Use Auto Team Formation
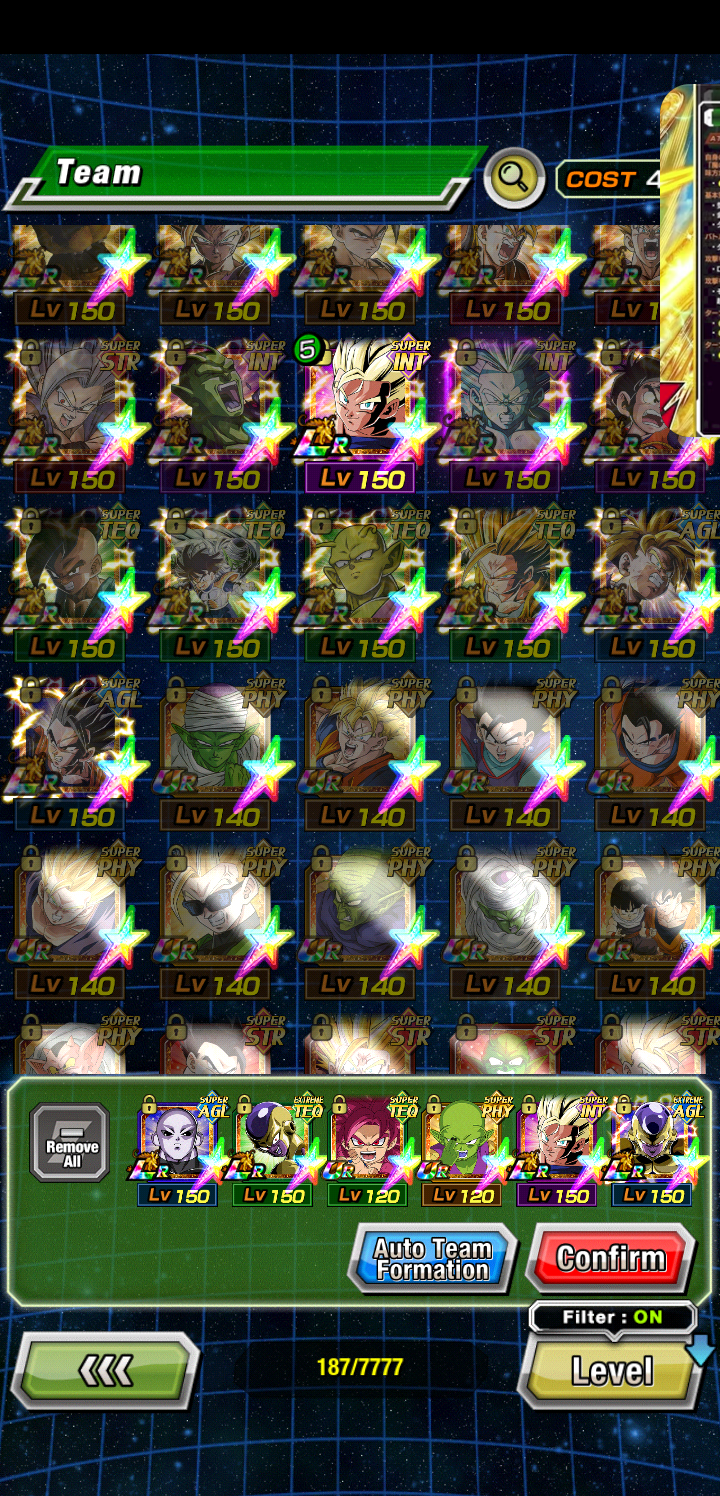Viewport: 720px width, 1496px height. [432, 1258]
